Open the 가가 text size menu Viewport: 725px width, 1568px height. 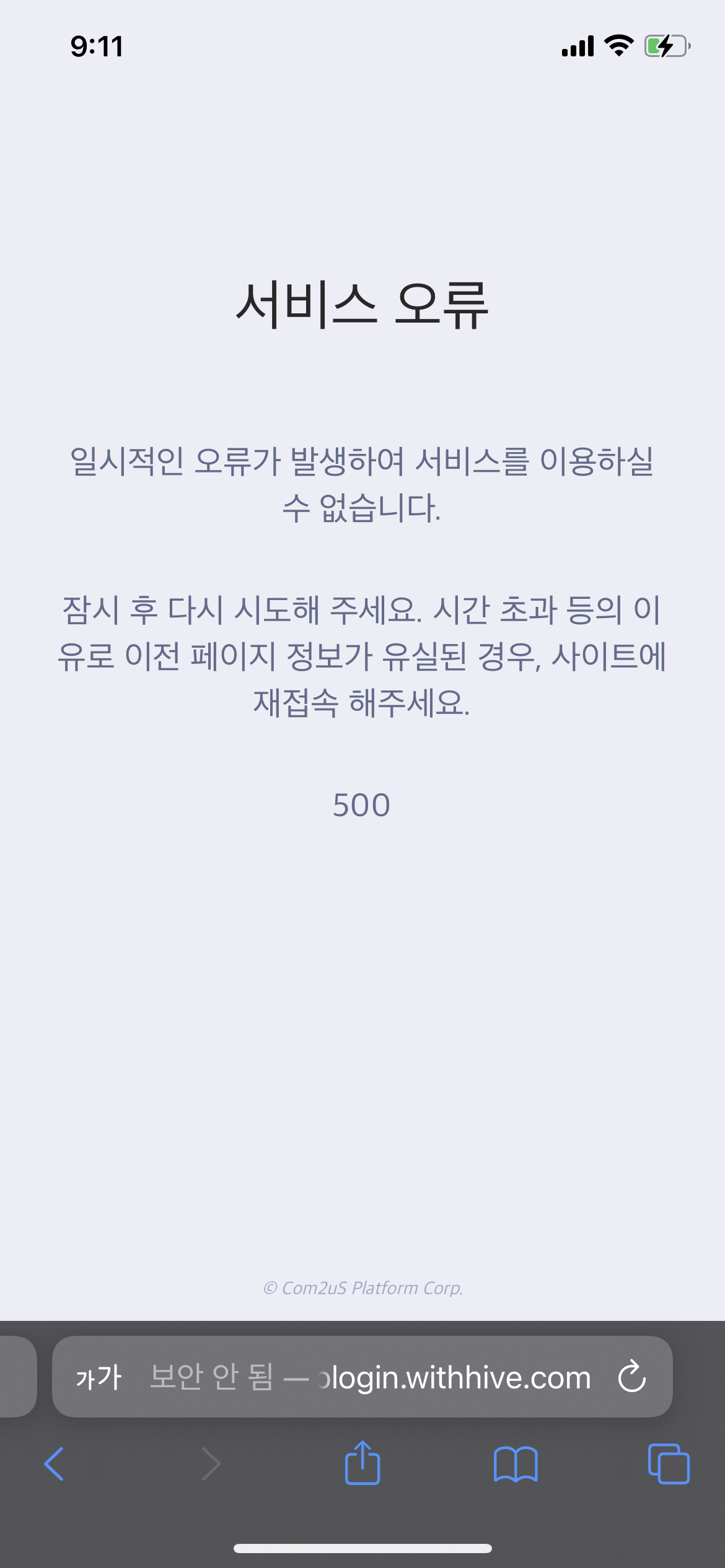99,1377
